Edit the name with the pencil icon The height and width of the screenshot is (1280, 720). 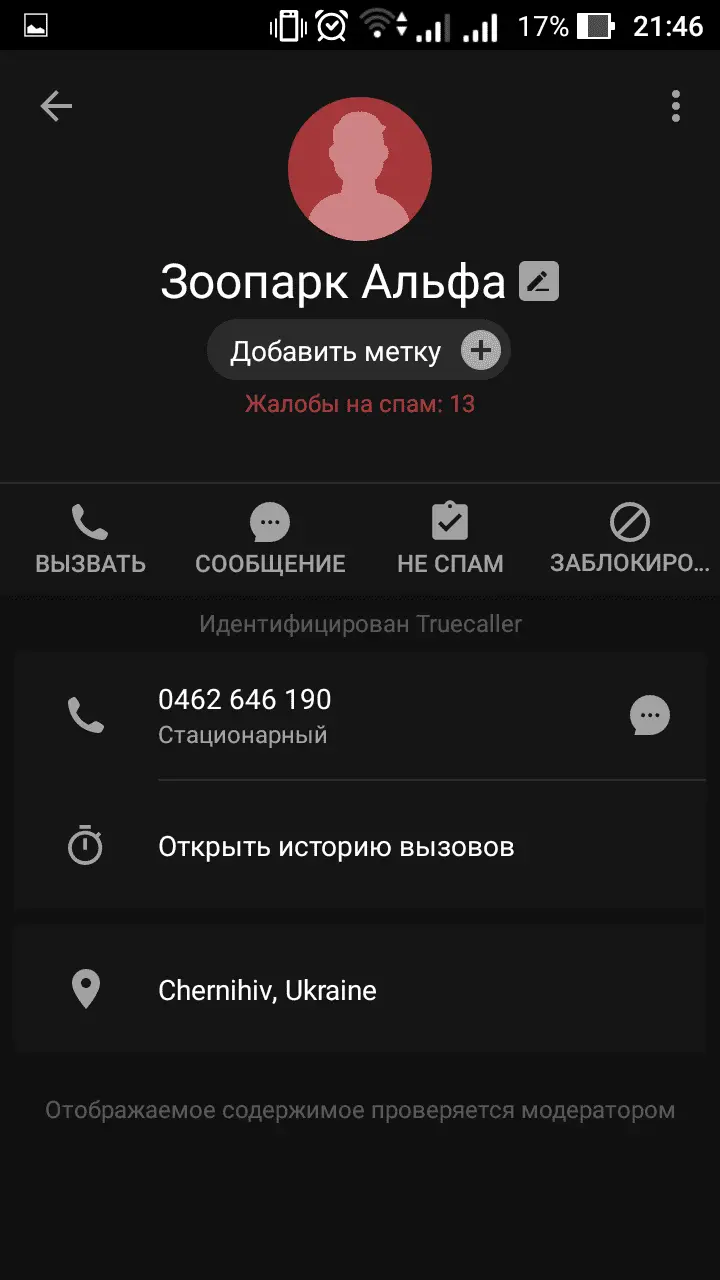538,281
